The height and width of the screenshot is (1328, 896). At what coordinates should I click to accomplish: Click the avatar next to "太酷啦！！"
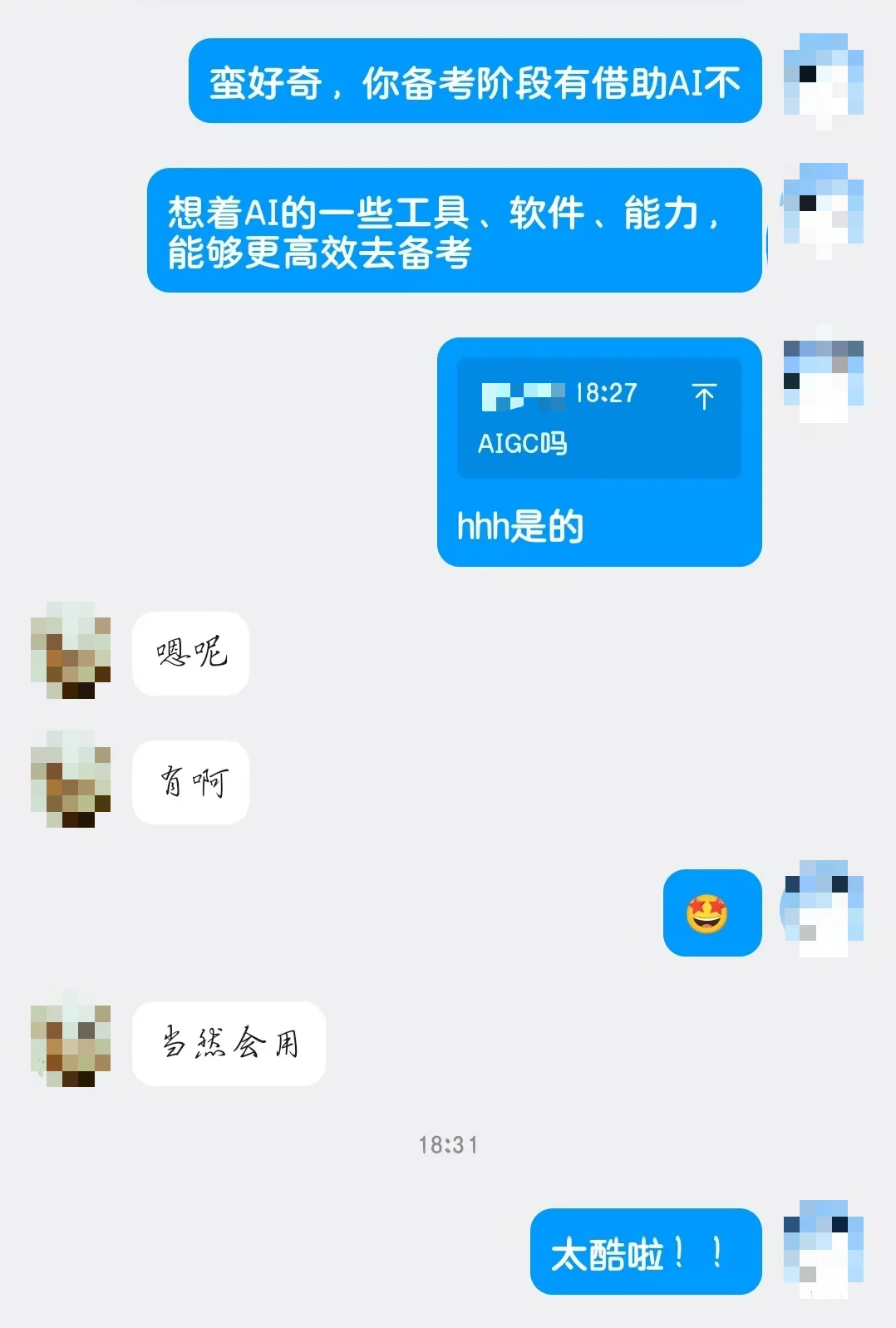point(823,1251)
